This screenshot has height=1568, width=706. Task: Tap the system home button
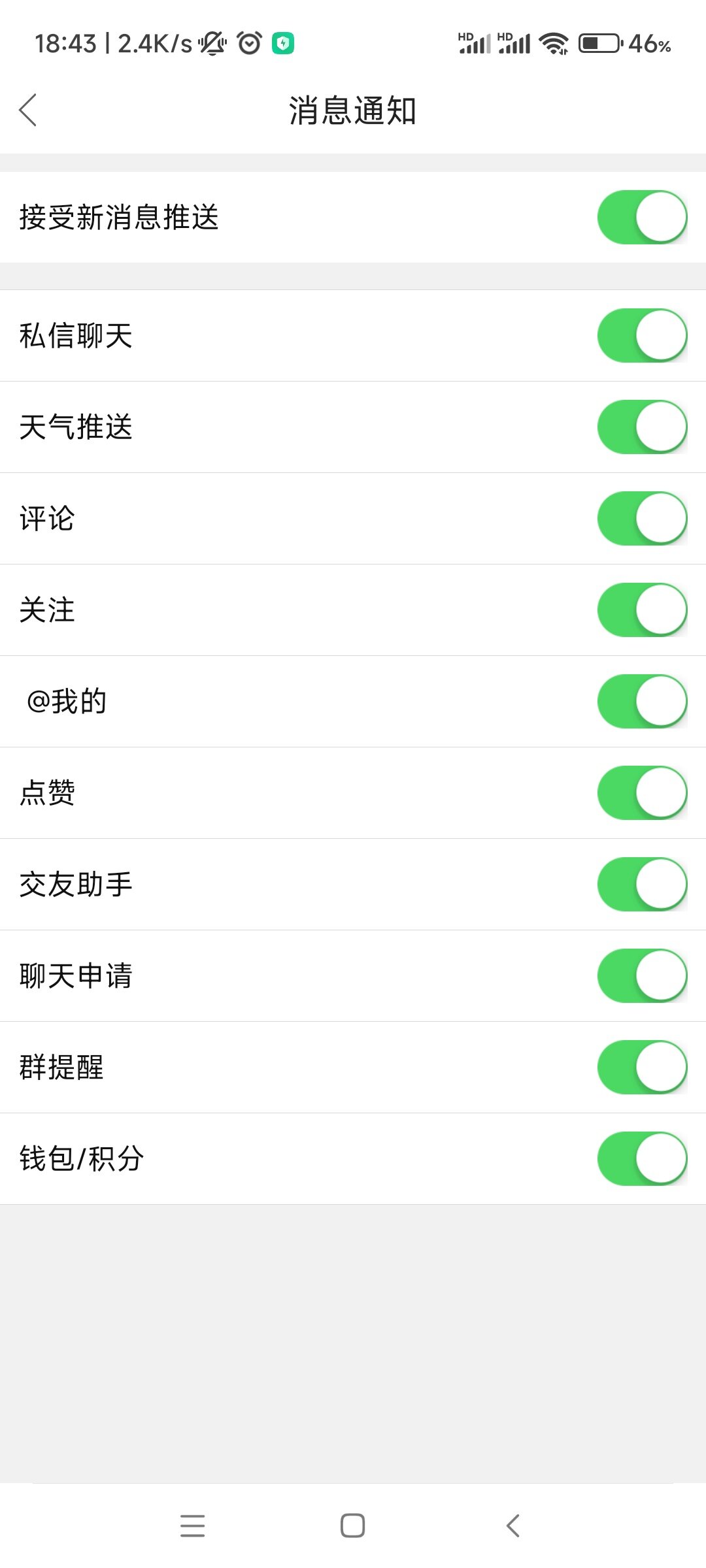(353, 1526)
